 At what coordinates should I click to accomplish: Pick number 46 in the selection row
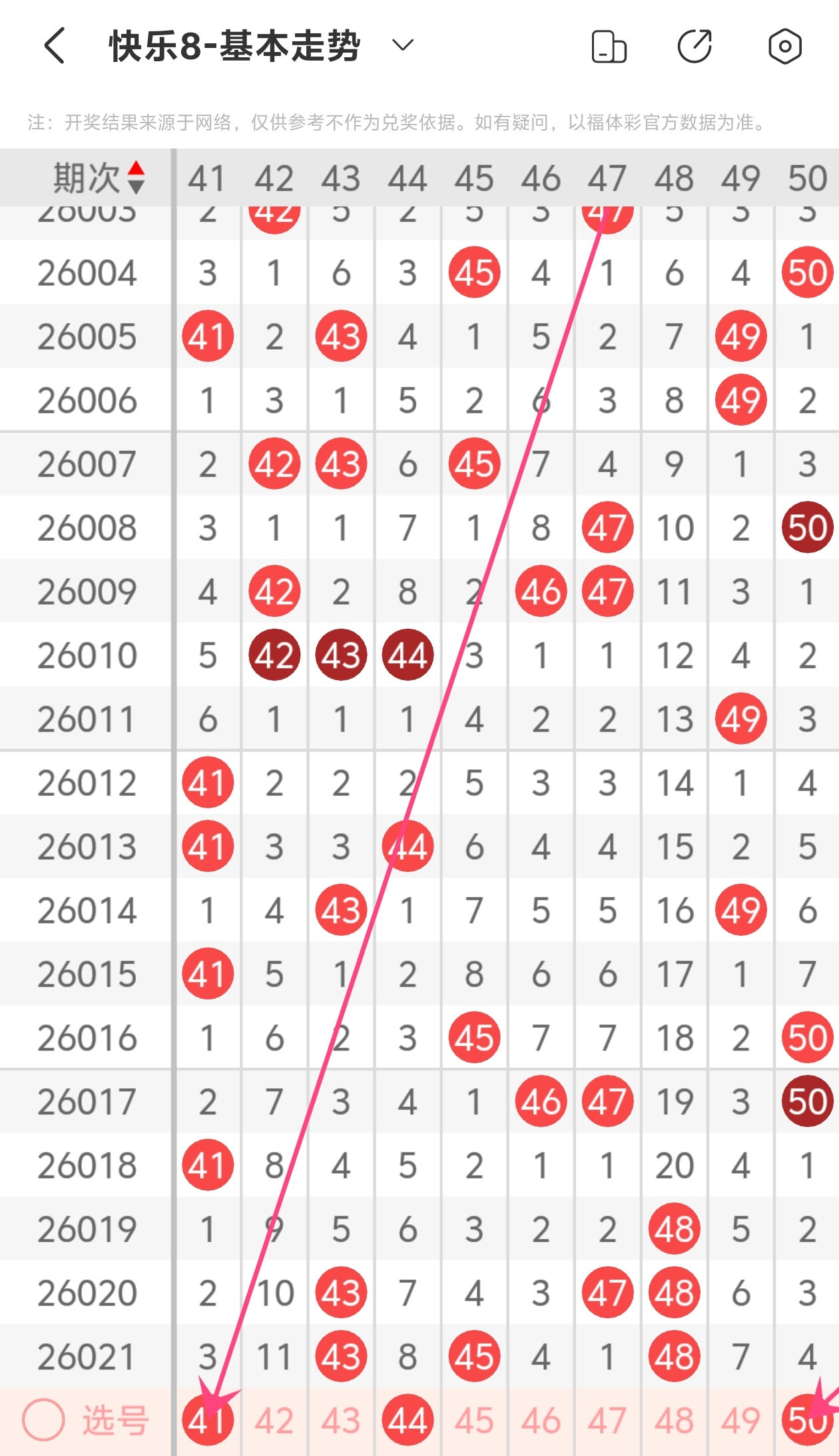coord(541,1420)
